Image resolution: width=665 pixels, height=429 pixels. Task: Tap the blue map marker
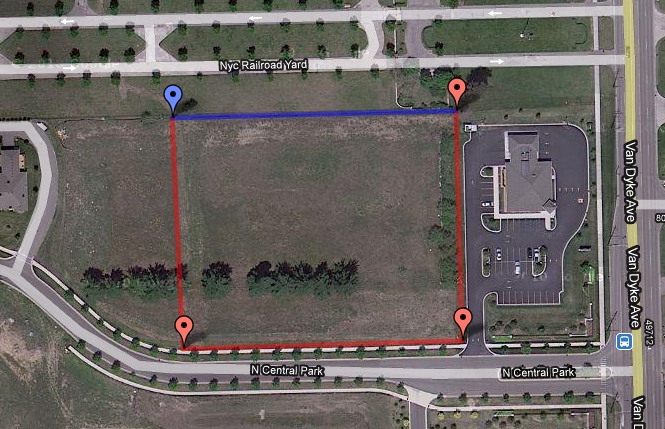click(172, 98)
